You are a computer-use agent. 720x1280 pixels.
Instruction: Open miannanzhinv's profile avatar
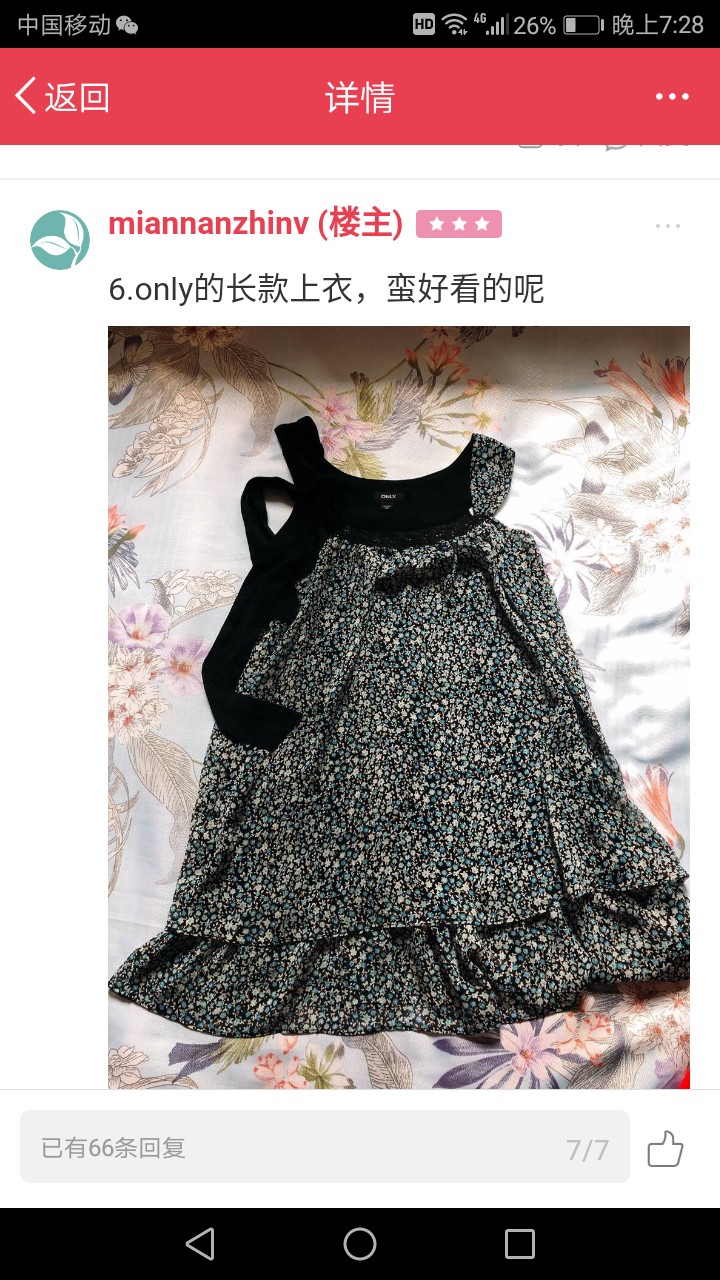60,240
